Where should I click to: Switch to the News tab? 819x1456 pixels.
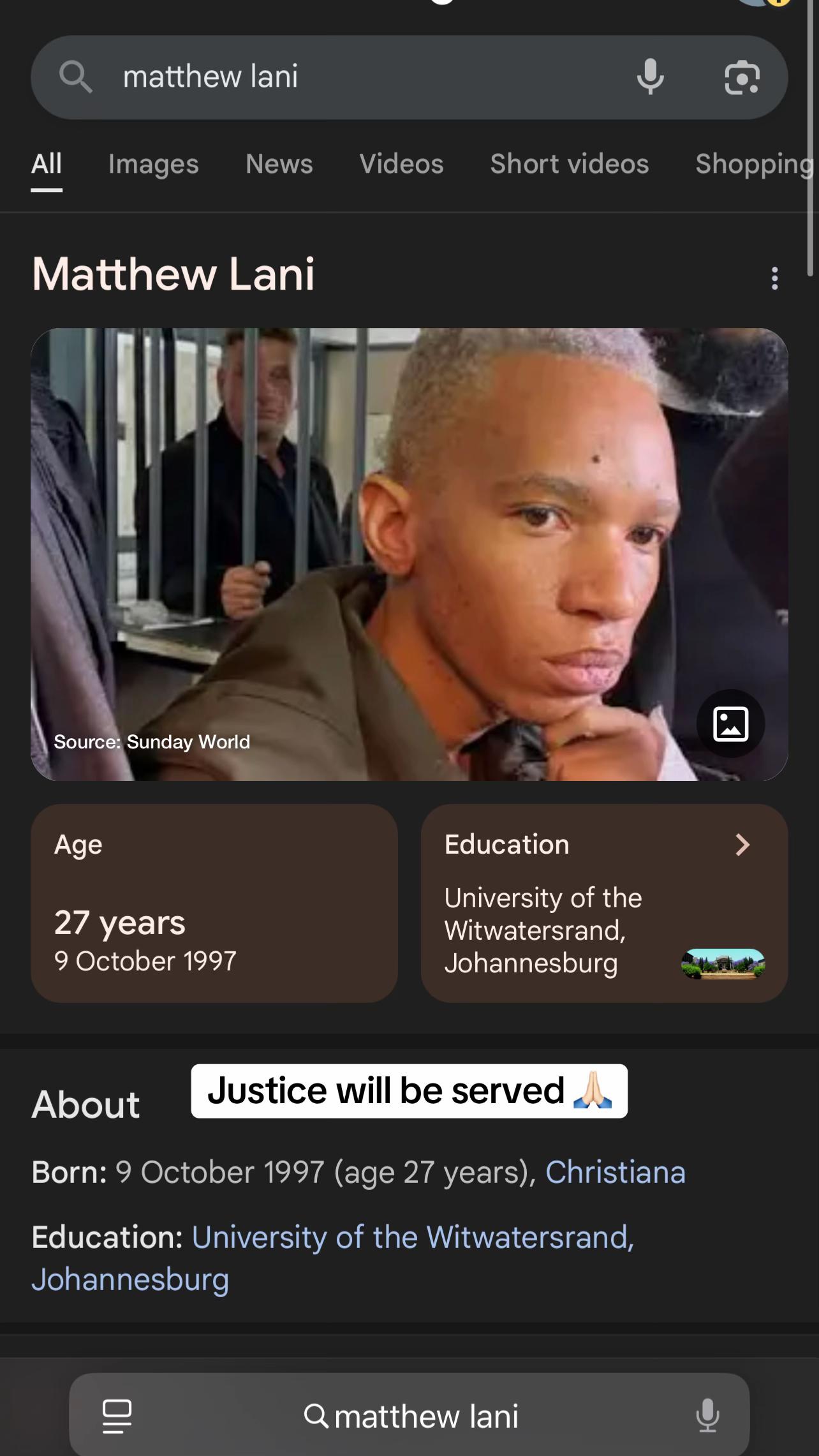pos(279,164)
